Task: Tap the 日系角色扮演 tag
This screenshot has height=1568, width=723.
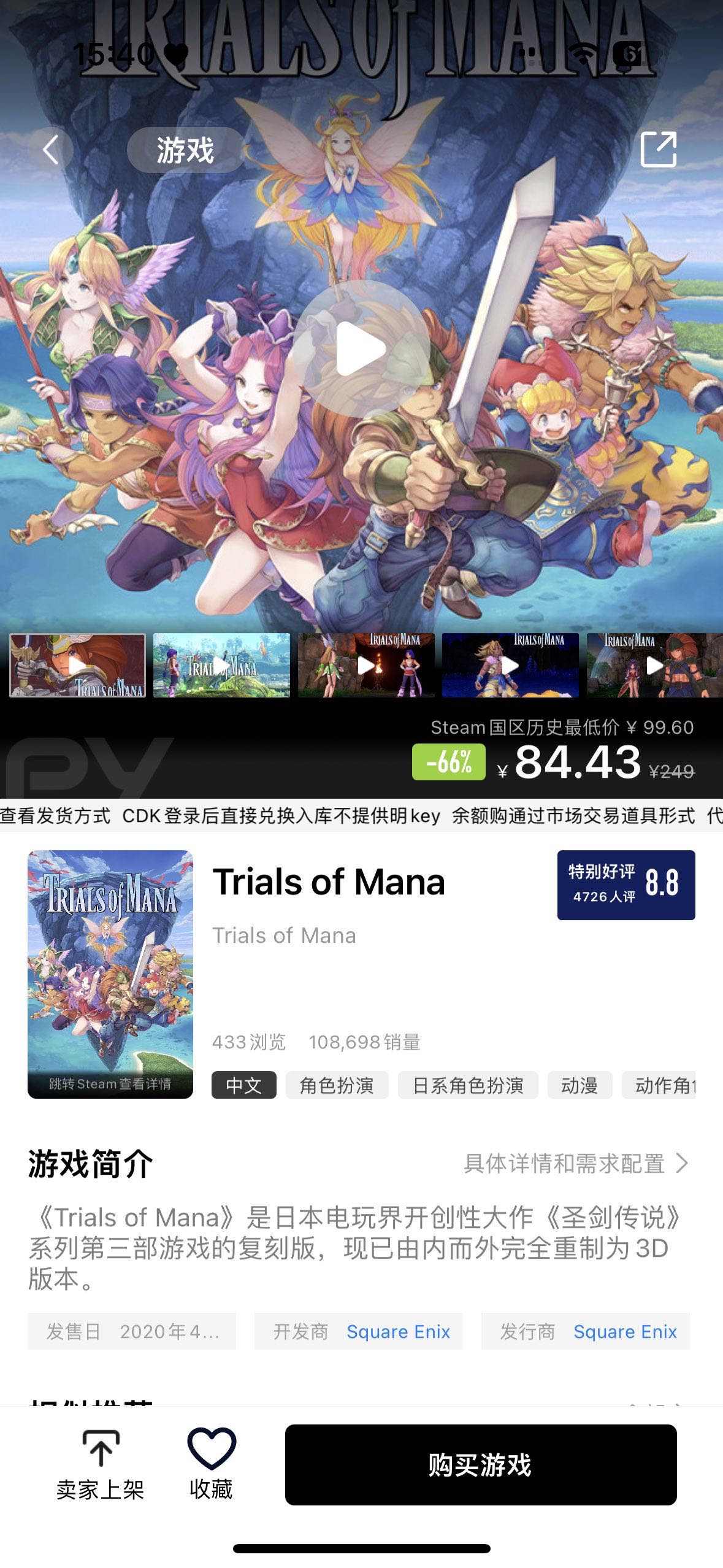Action: 468,1085
